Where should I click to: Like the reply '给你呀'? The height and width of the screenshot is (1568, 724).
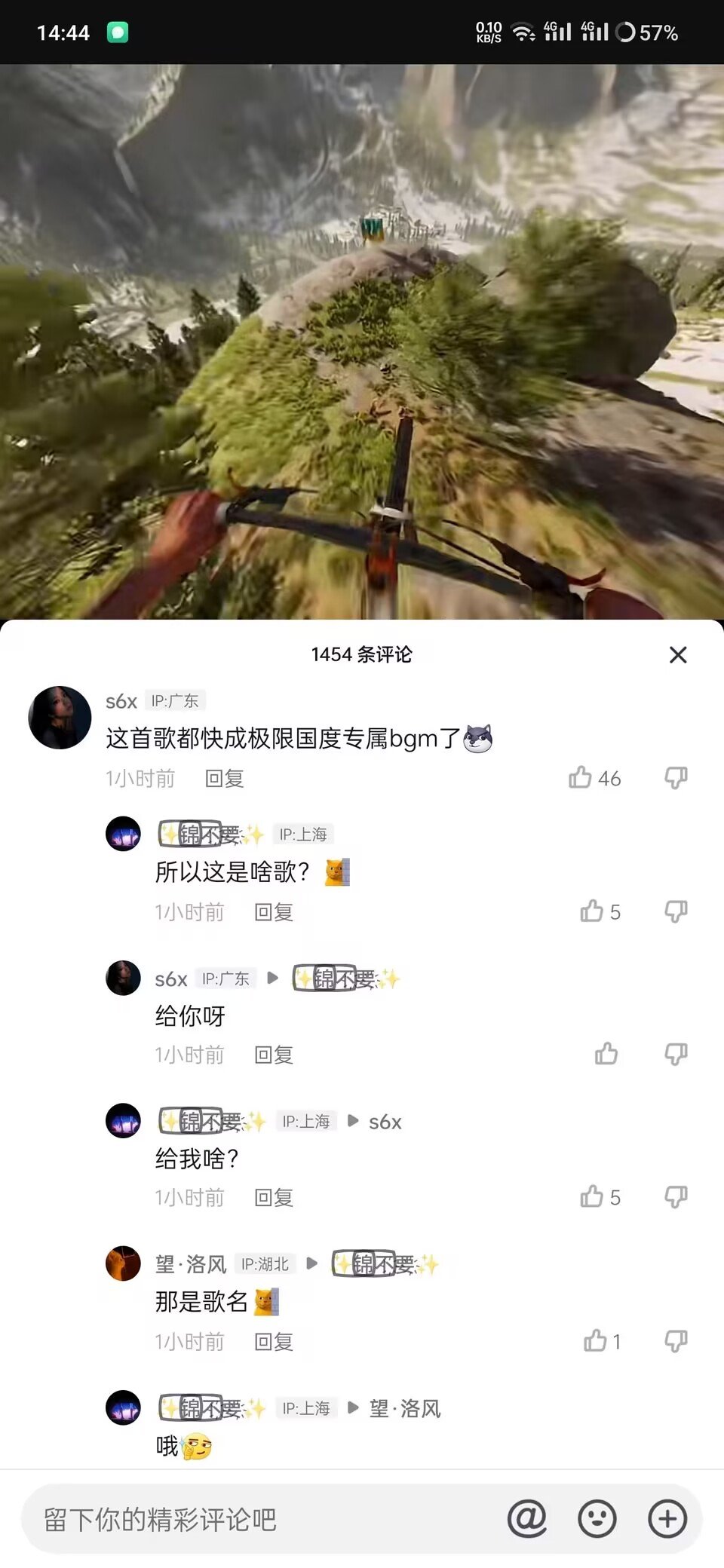(606, 1054)
